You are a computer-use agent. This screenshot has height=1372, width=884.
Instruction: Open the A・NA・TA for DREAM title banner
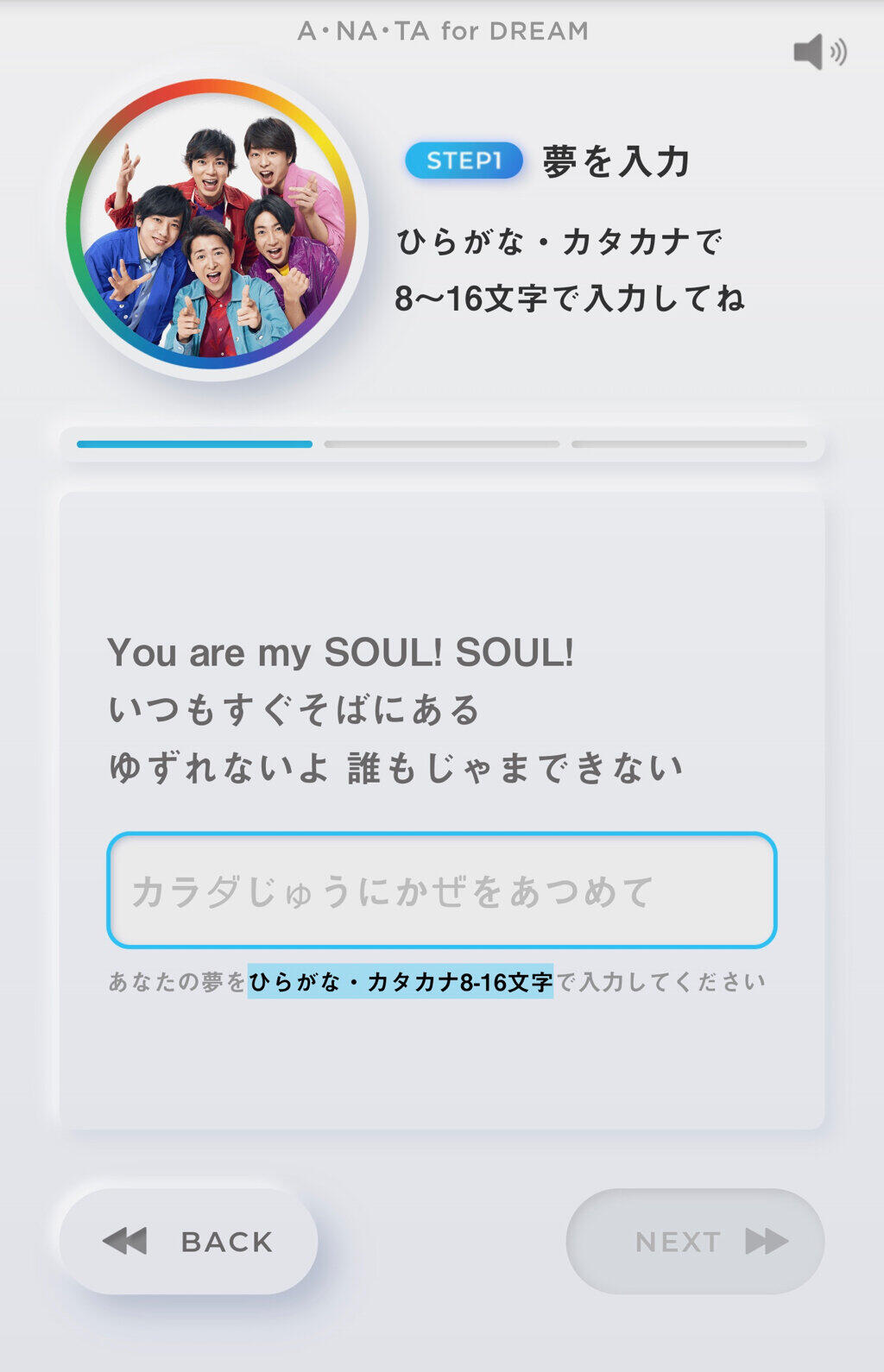click(x=442, y=30)
